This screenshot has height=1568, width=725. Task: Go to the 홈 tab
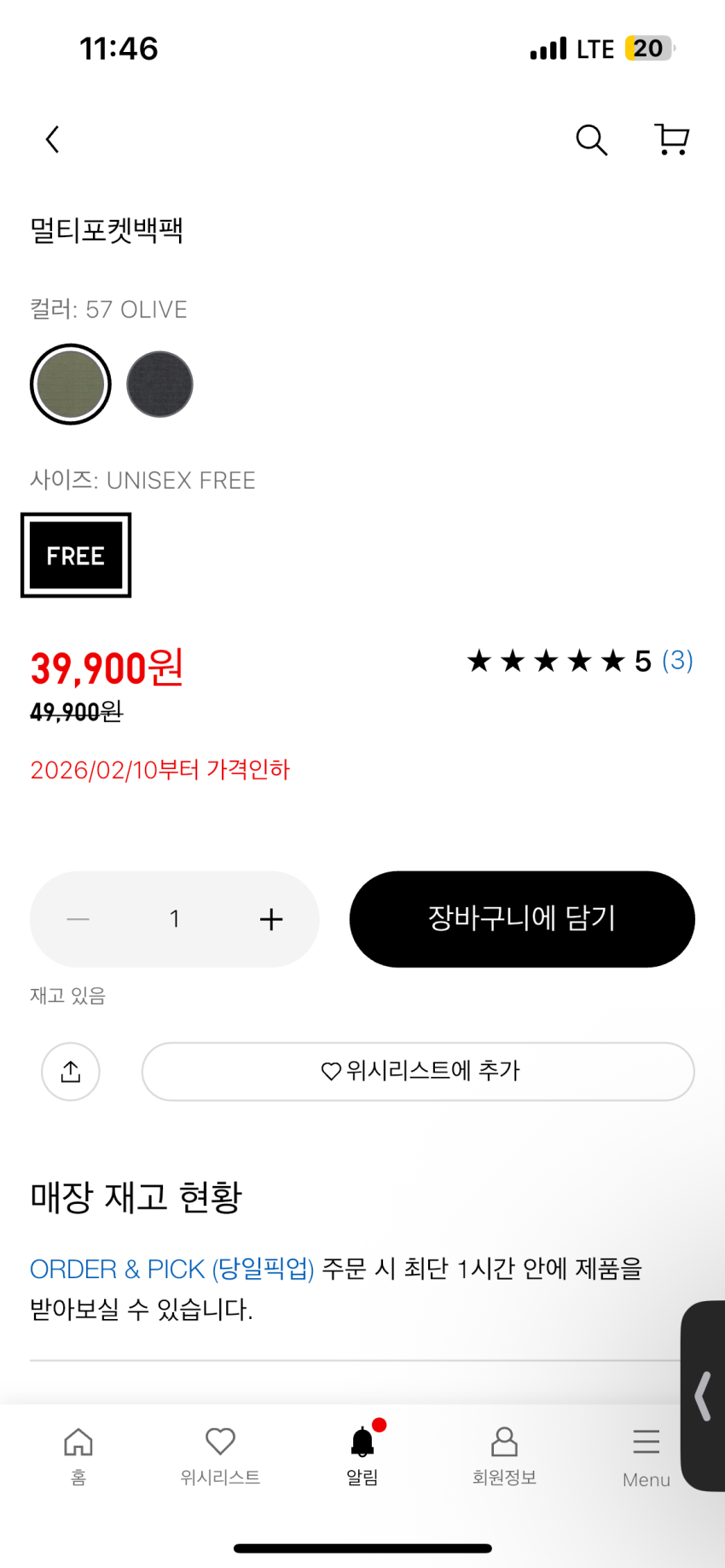pos(78,1455)
